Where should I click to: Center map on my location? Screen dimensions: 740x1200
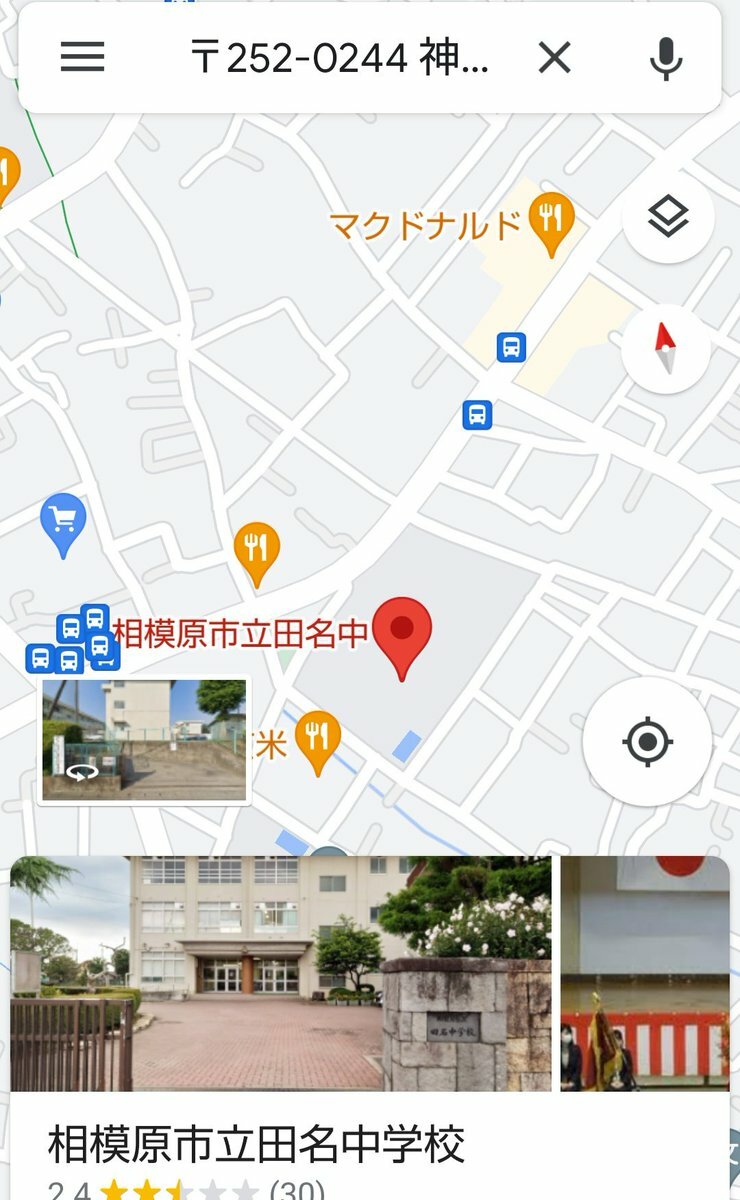pyautogui.click(x=647, y=742)
